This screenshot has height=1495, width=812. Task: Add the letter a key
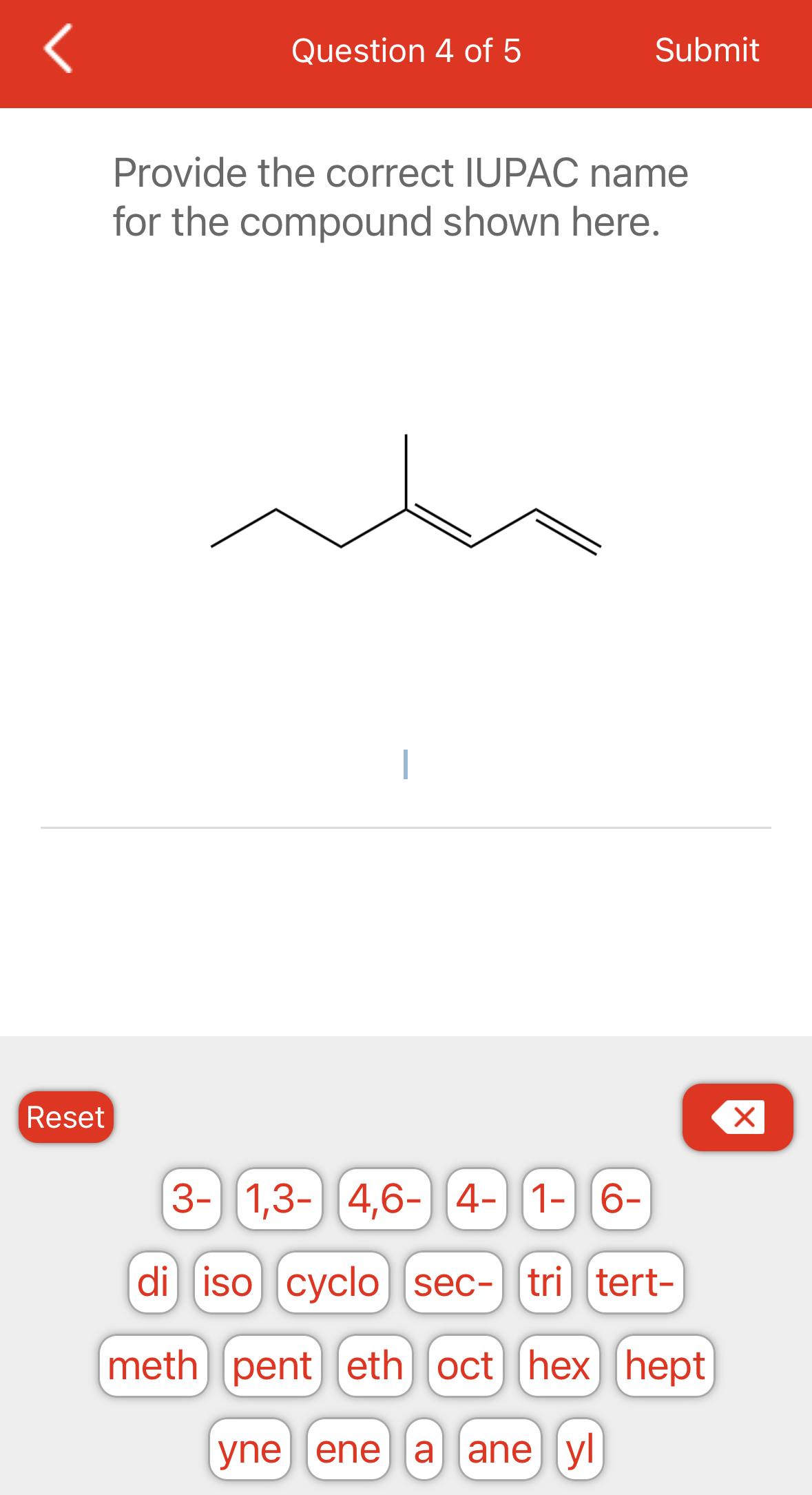pos(423,1449)
